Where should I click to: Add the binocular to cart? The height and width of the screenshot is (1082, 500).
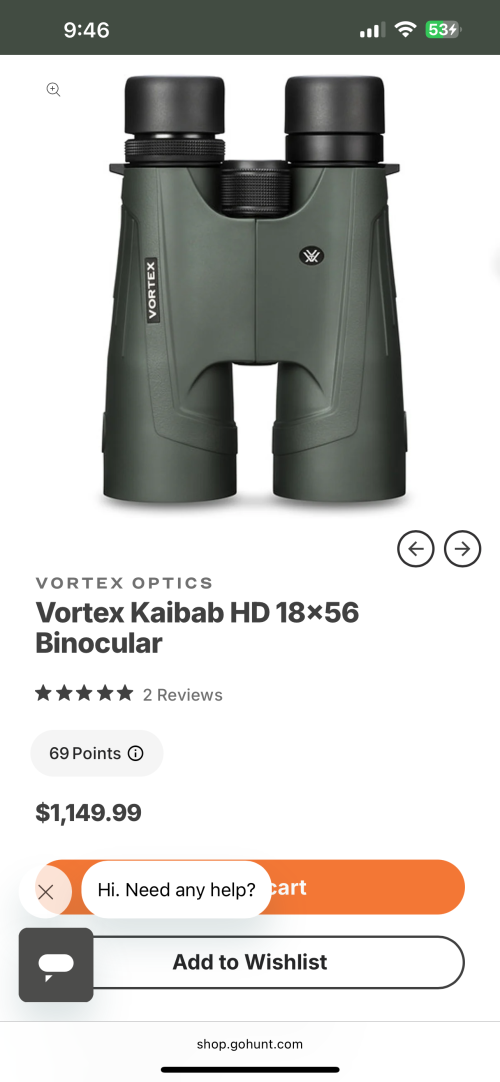point(252,887)
